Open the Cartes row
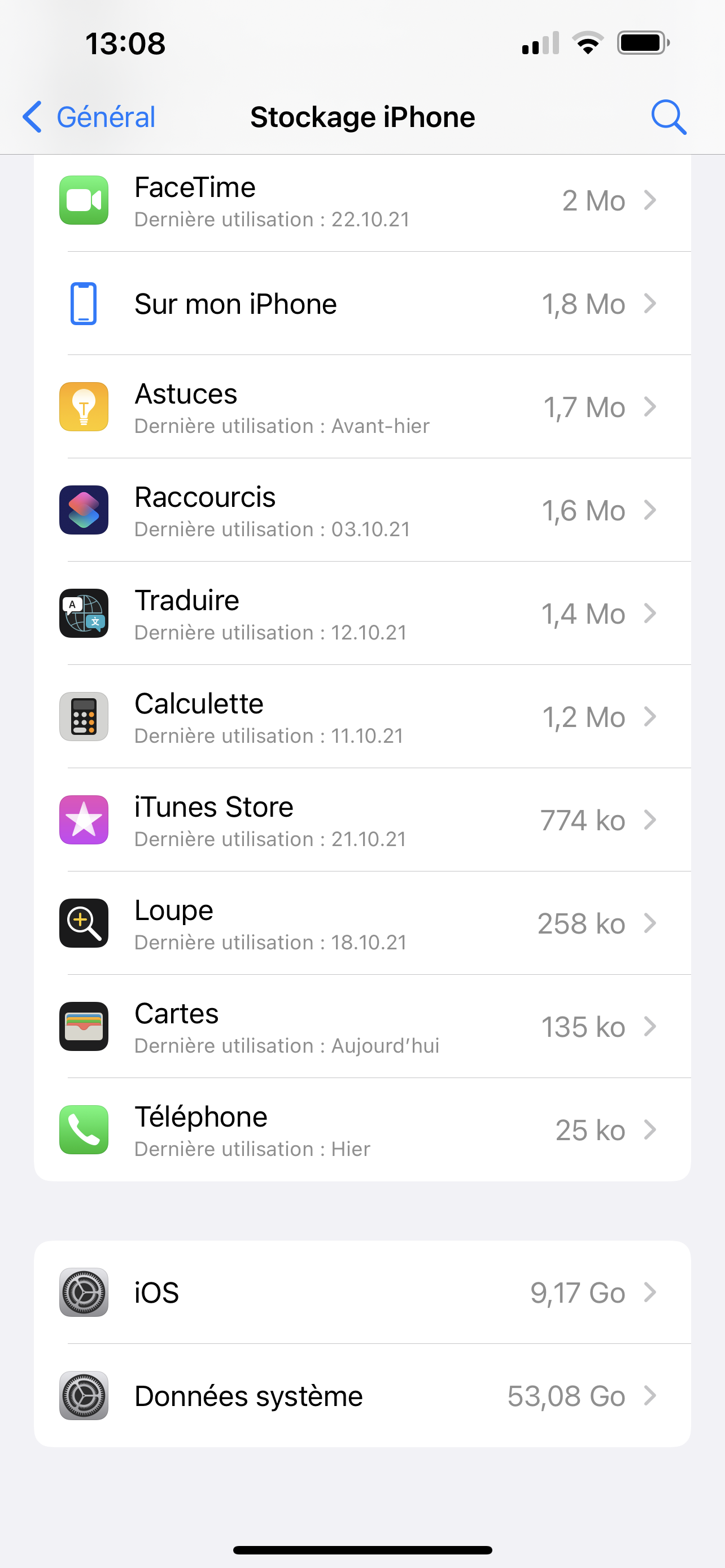The image size is (725, 1568). pyautogui.click(x=362, y=1027)
